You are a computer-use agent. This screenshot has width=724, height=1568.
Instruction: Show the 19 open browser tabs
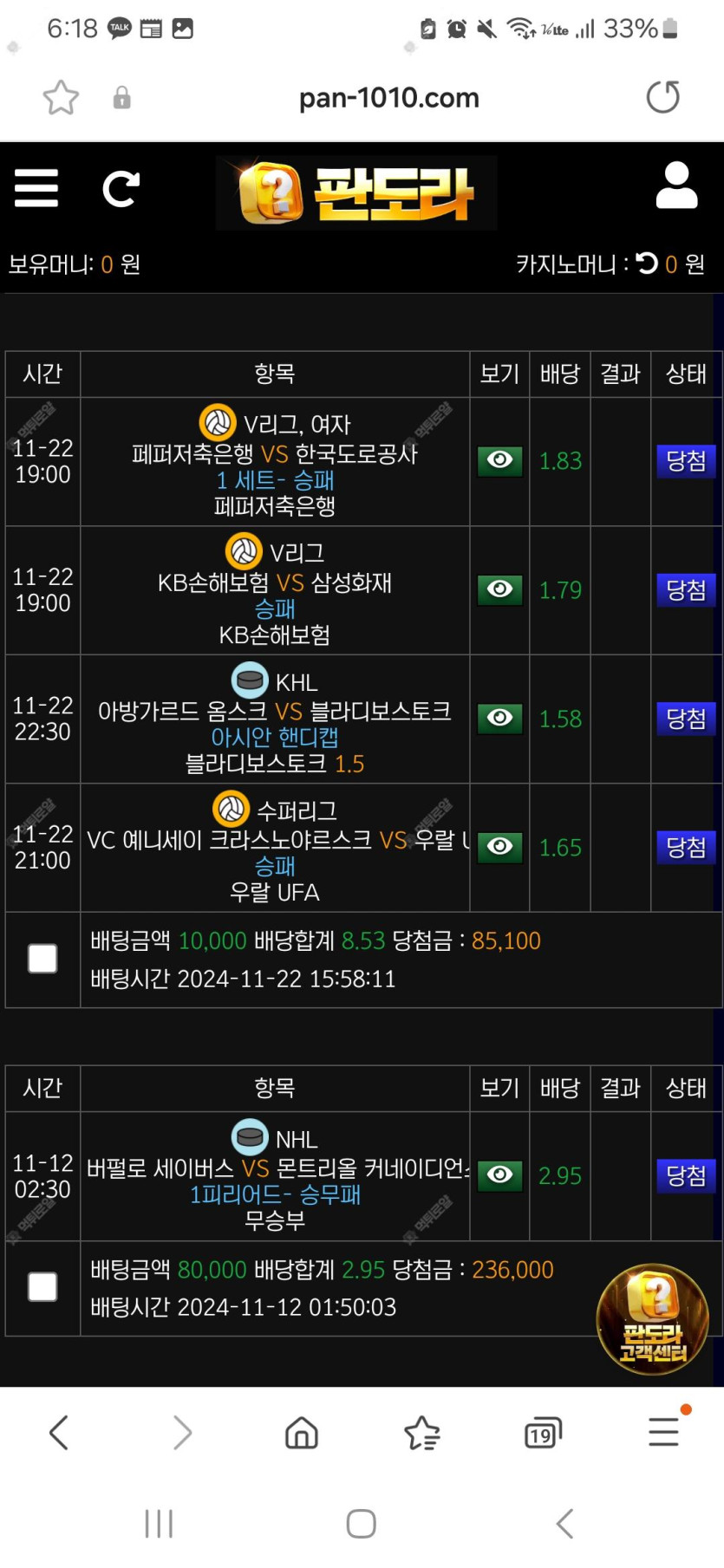point(543,1433)
